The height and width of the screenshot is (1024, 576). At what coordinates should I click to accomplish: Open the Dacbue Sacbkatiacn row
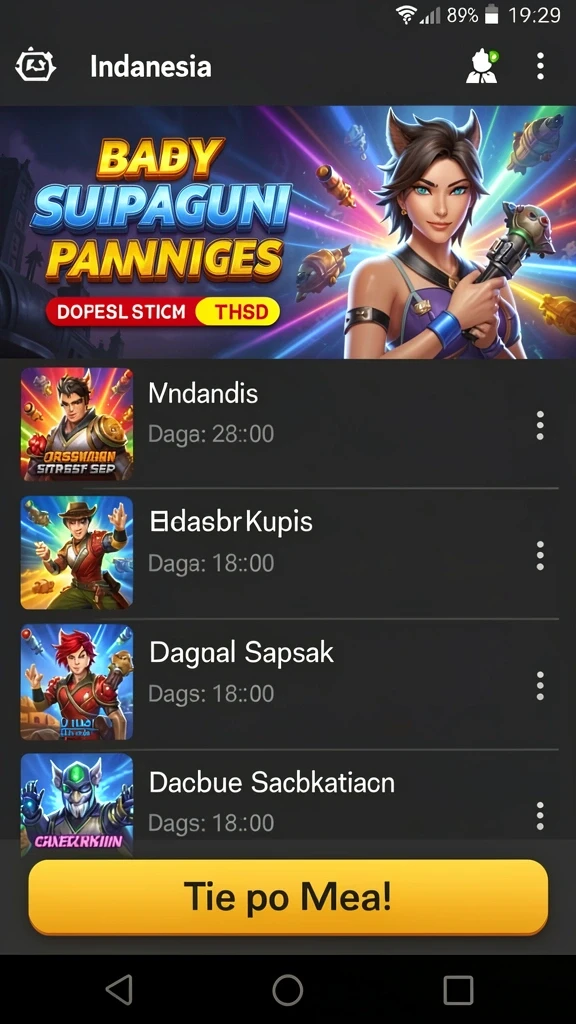tap(288, 803)
